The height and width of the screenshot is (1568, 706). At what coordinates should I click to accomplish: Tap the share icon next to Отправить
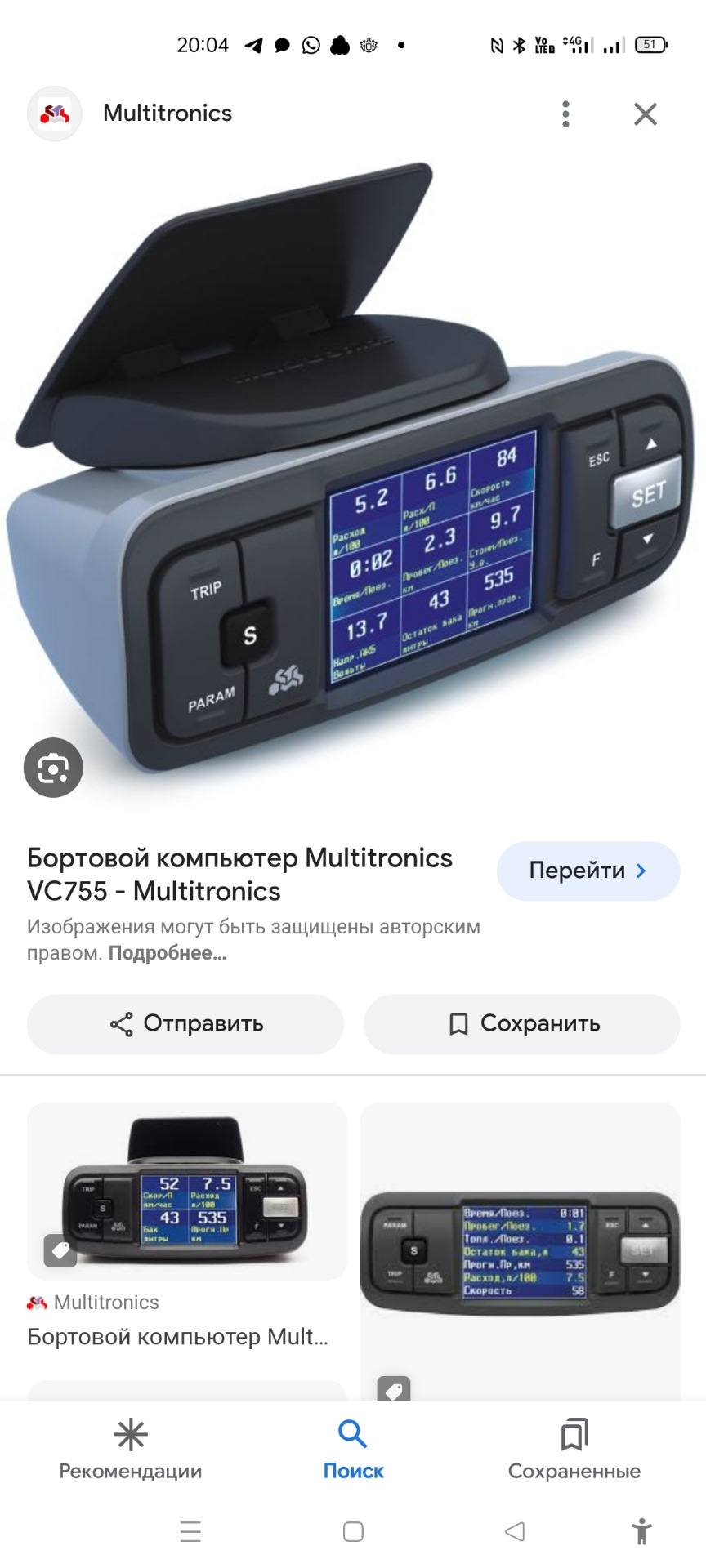pyautogui.click(x=121, y=1024)
